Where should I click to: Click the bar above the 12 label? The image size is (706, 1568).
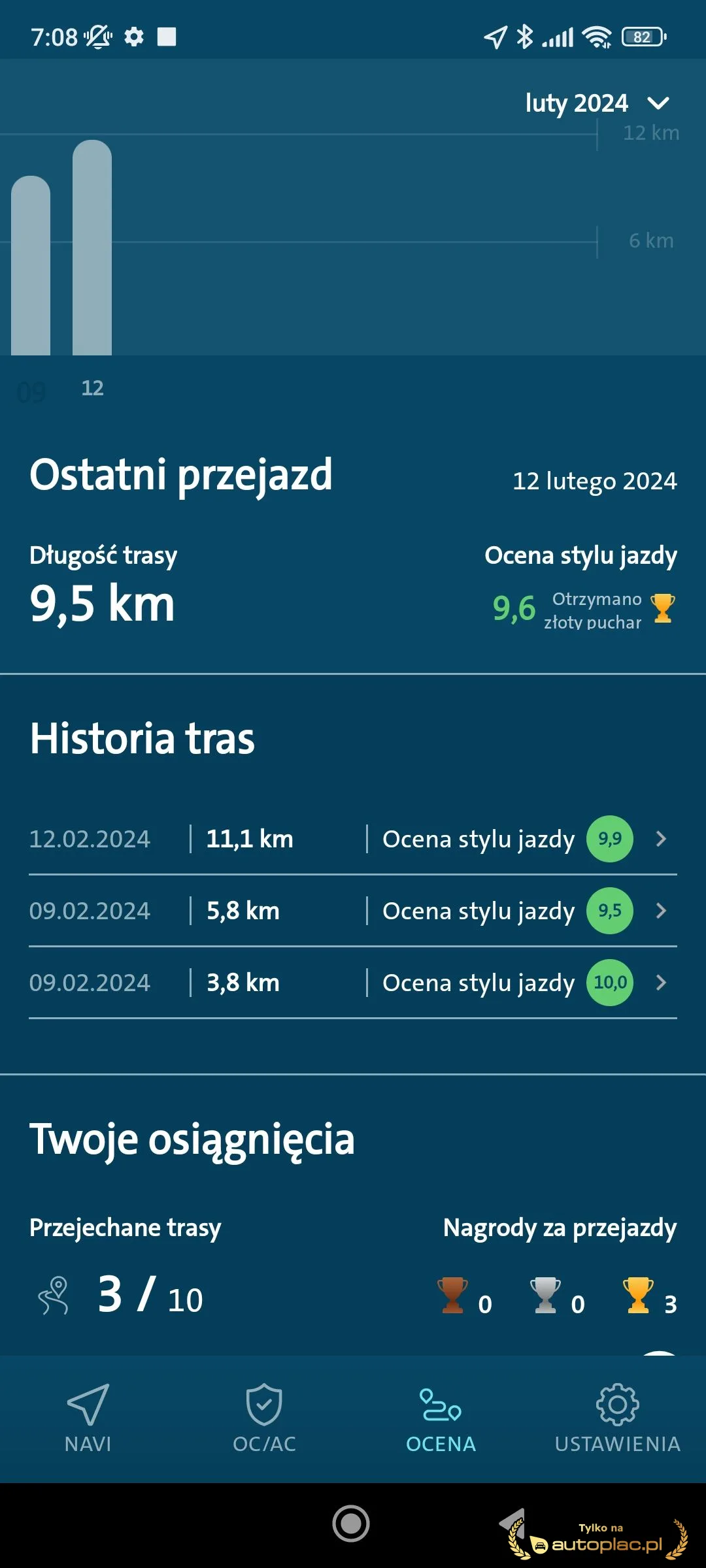click(92, 248)
